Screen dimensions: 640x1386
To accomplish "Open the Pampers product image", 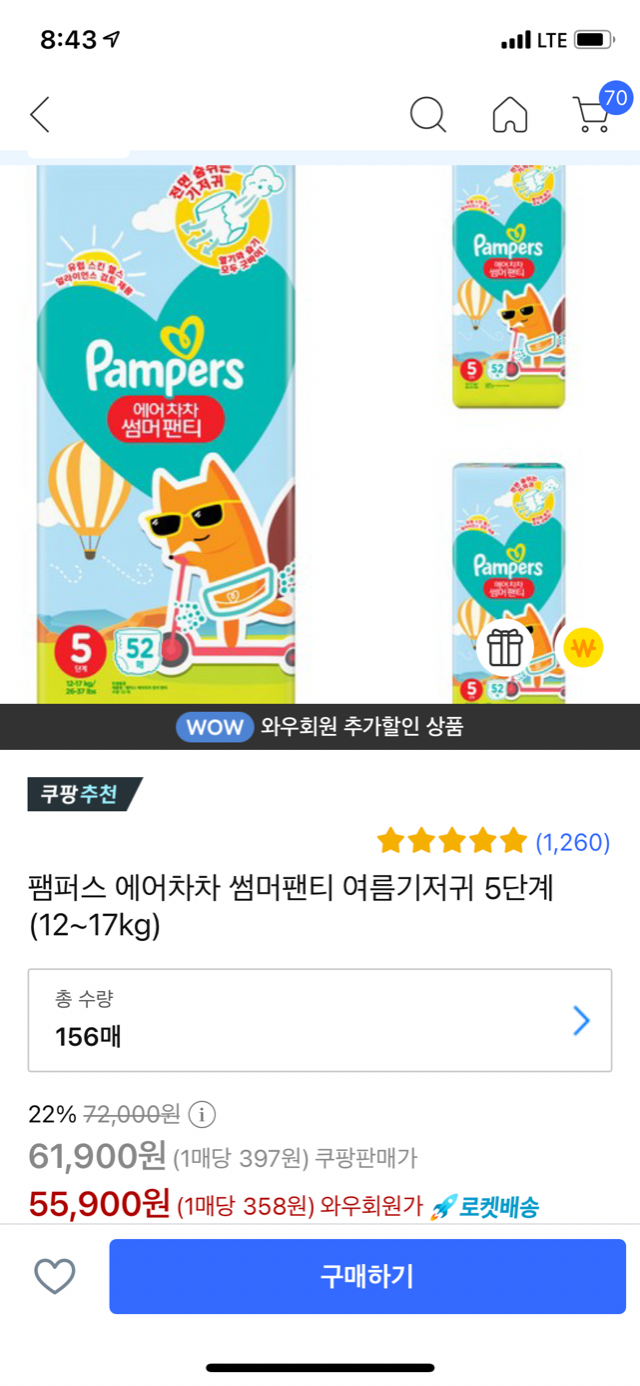I will (167, 430).
